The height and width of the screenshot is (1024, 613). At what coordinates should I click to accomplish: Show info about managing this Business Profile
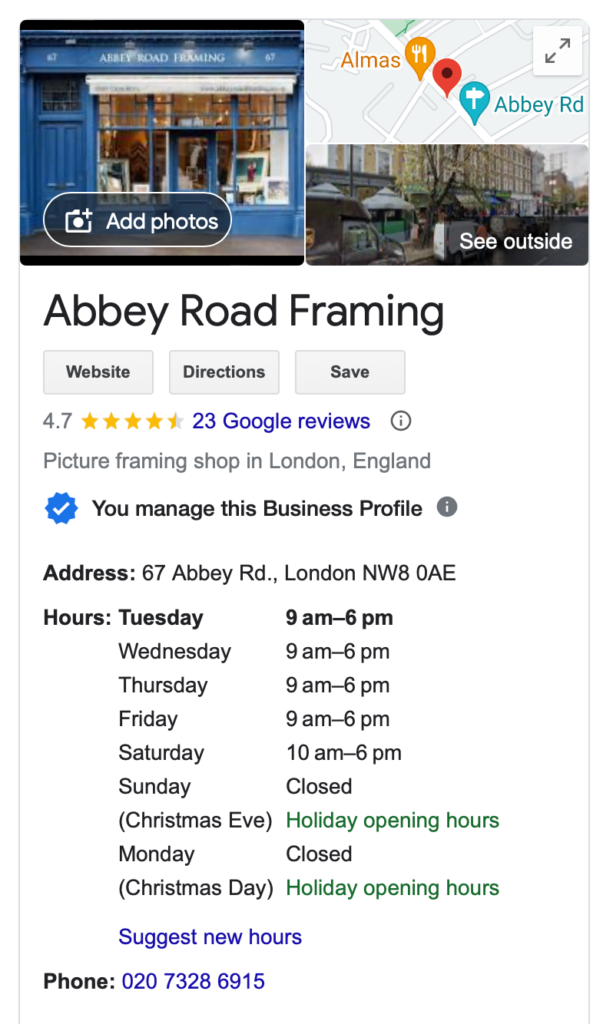coord(448,507)
